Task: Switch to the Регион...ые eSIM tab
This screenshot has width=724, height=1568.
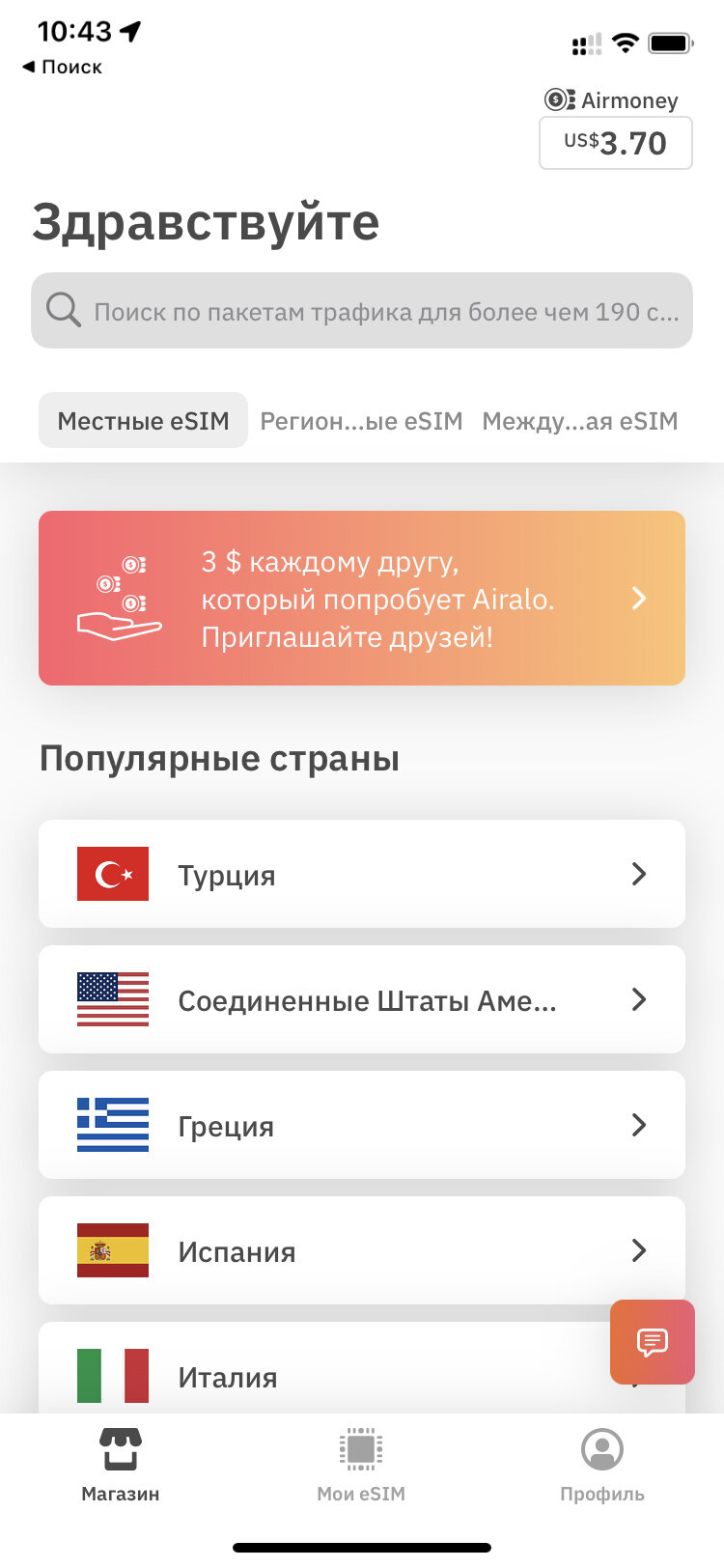Action: 361,421
